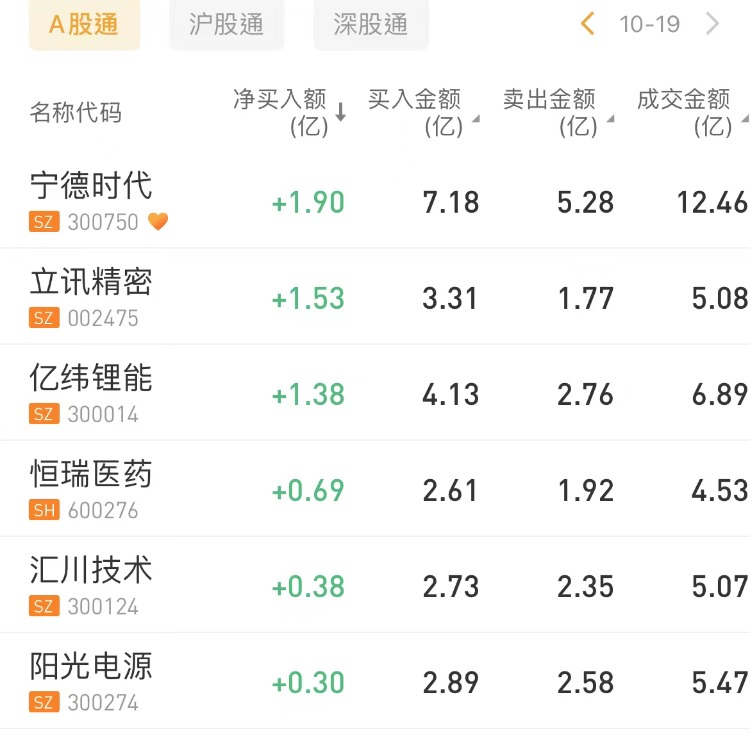Select the A股通 tab
The height and width of the screenshot is (738, 750).
coord(84,25)
